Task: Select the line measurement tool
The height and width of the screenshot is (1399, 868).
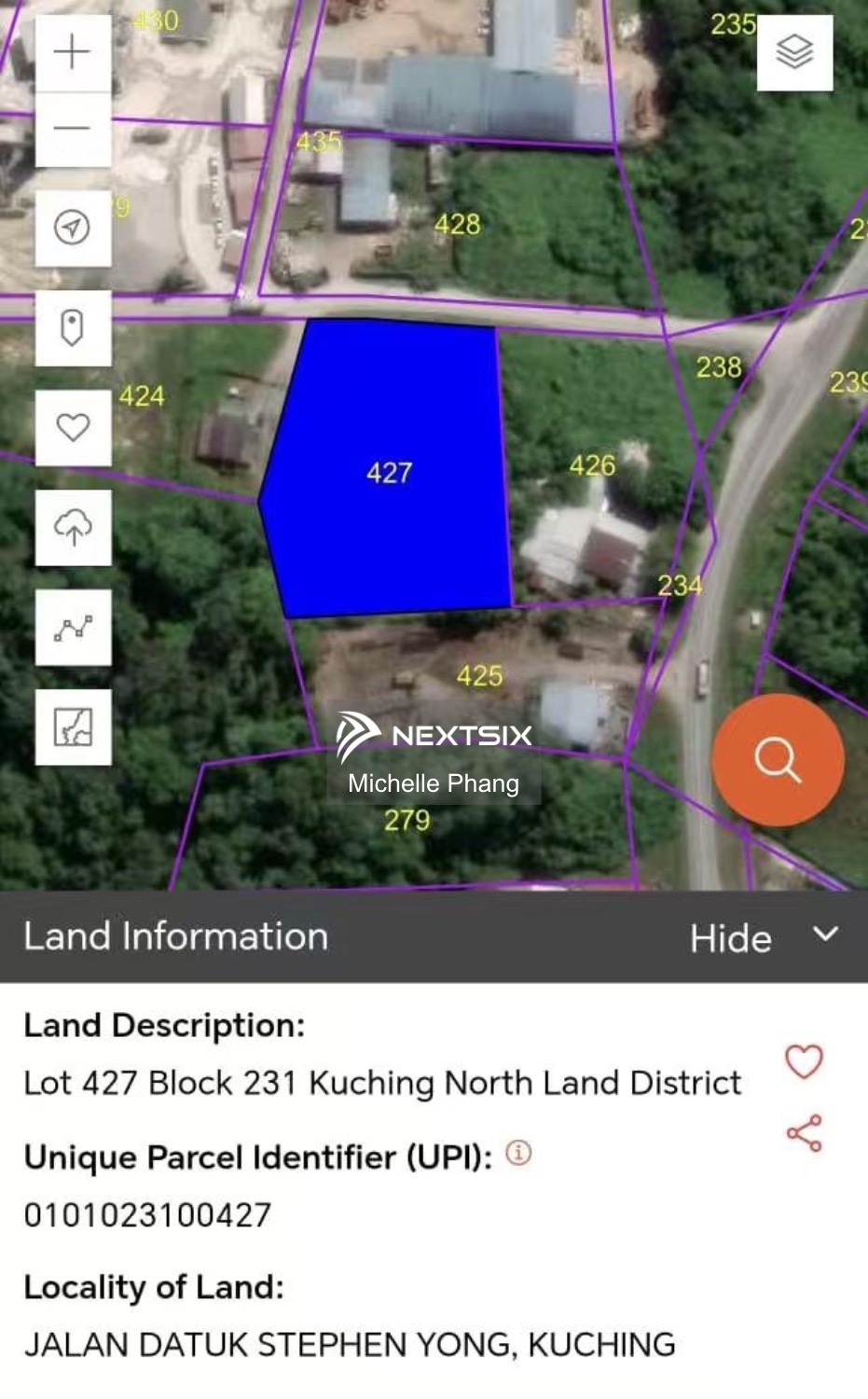Action: pos(73,628)
